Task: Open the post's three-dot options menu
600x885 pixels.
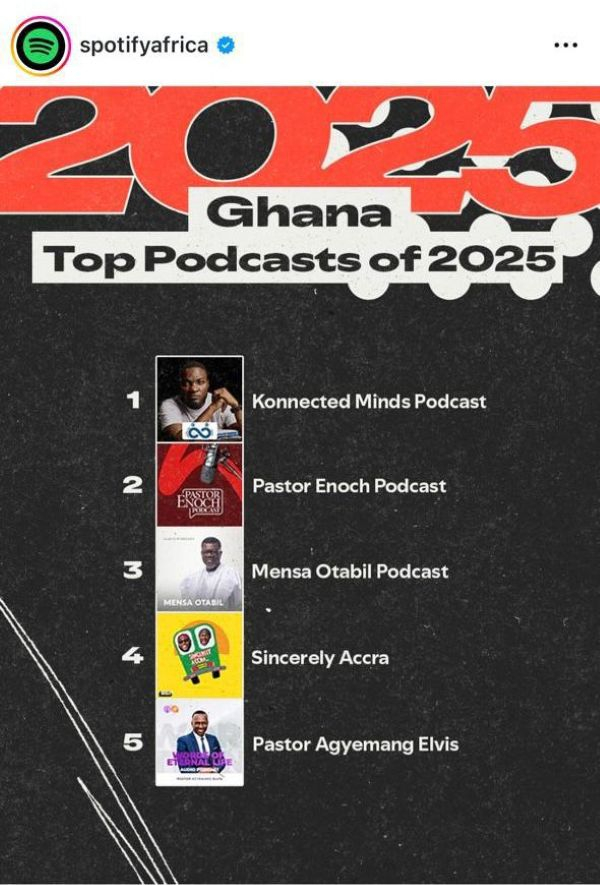Action: [565, 46]
